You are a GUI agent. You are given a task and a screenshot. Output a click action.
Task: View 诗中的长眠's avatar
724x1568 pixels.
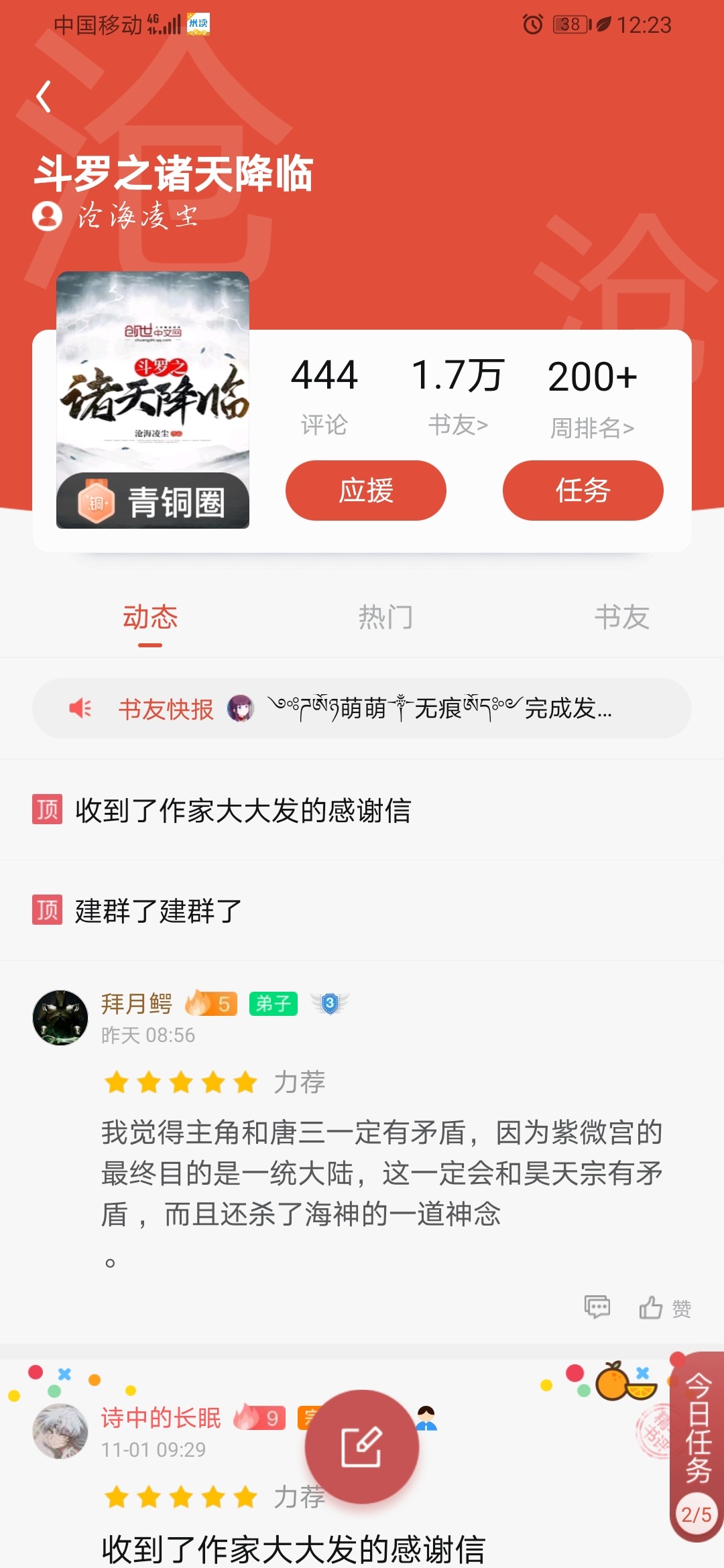pyautogui.click(x=60, y=1432)
